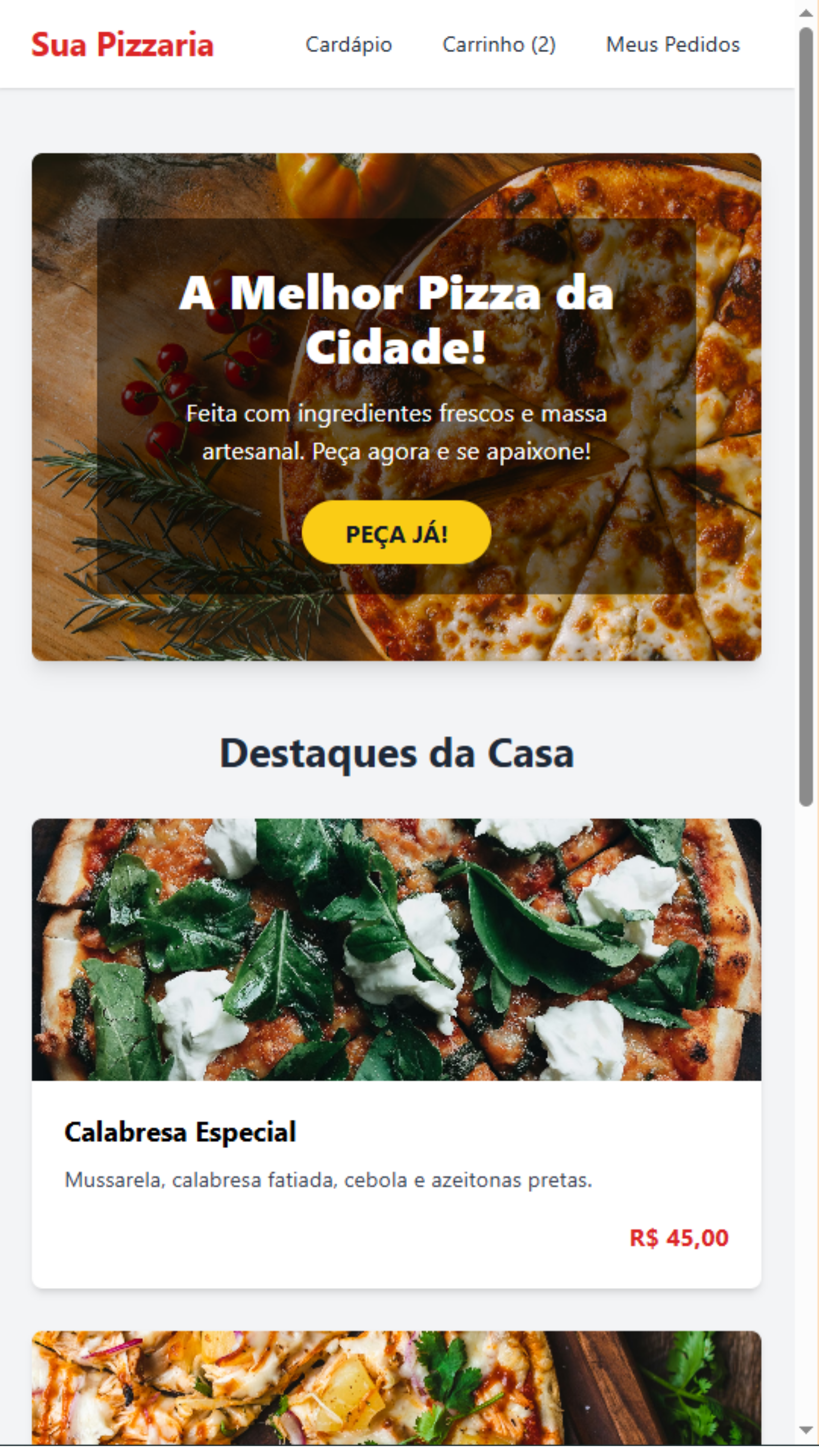
Task: Go to Sua Pizzaria home logo link
Action: [122, 44]
